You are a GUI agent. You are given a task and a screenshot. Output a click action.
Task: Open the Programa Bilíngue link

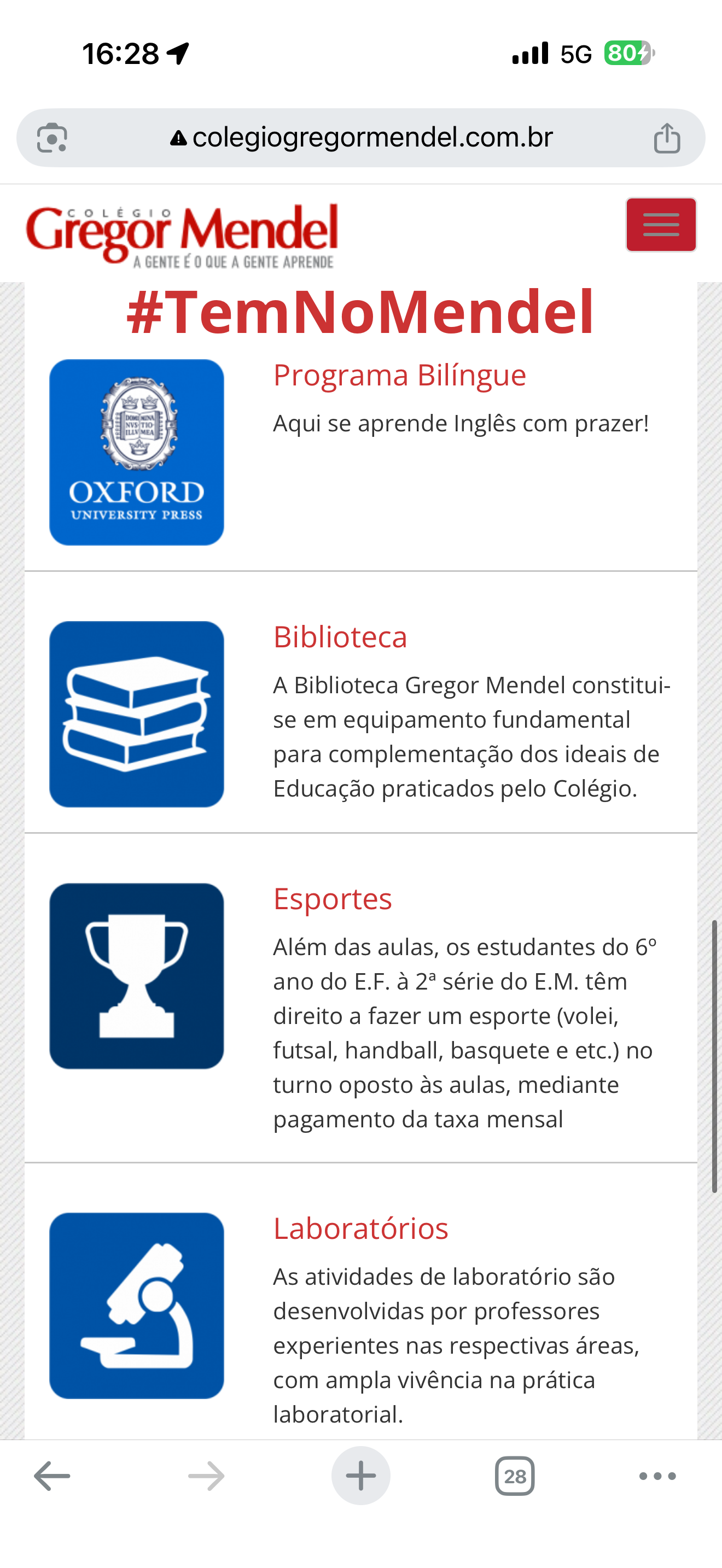pos(399,375)
